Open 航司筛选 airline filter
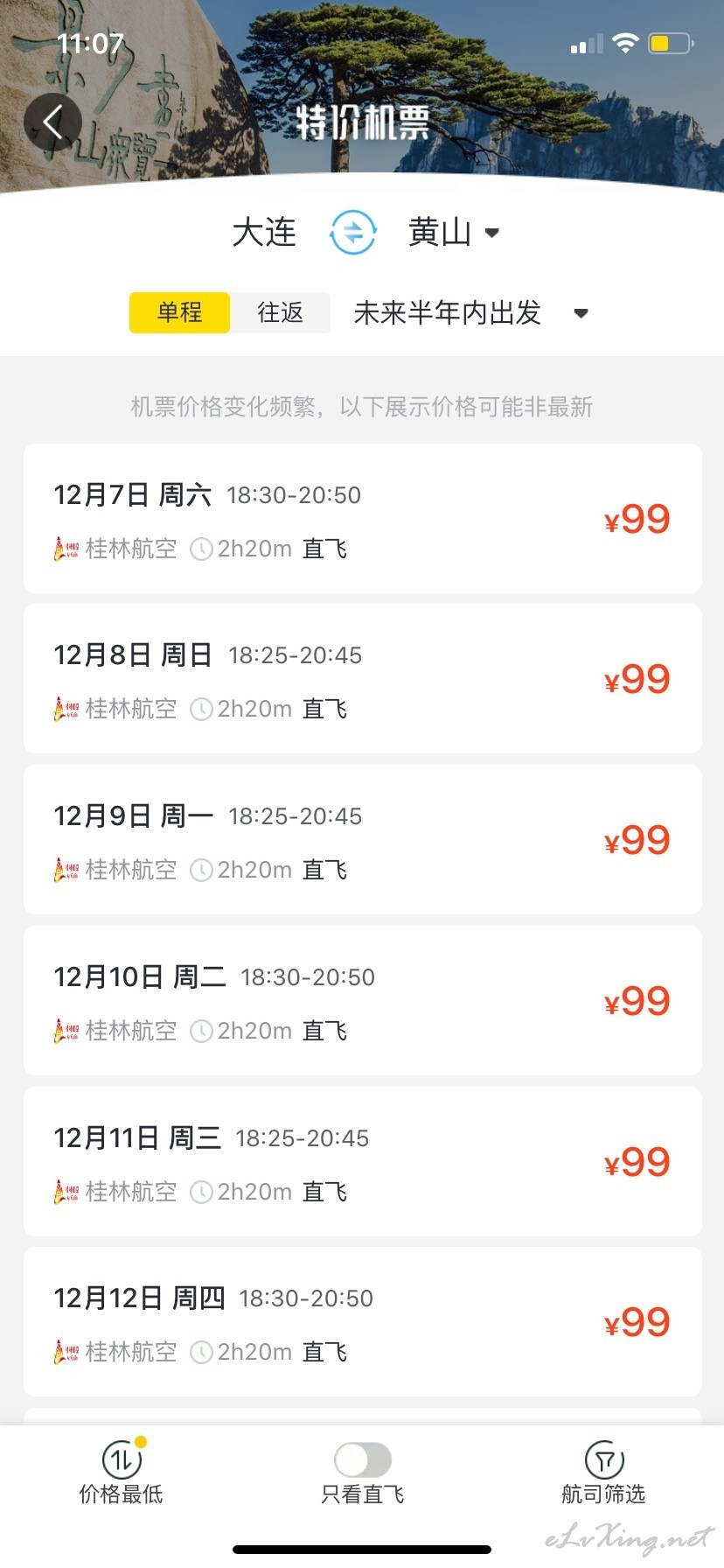 (x=603, y=1471)
